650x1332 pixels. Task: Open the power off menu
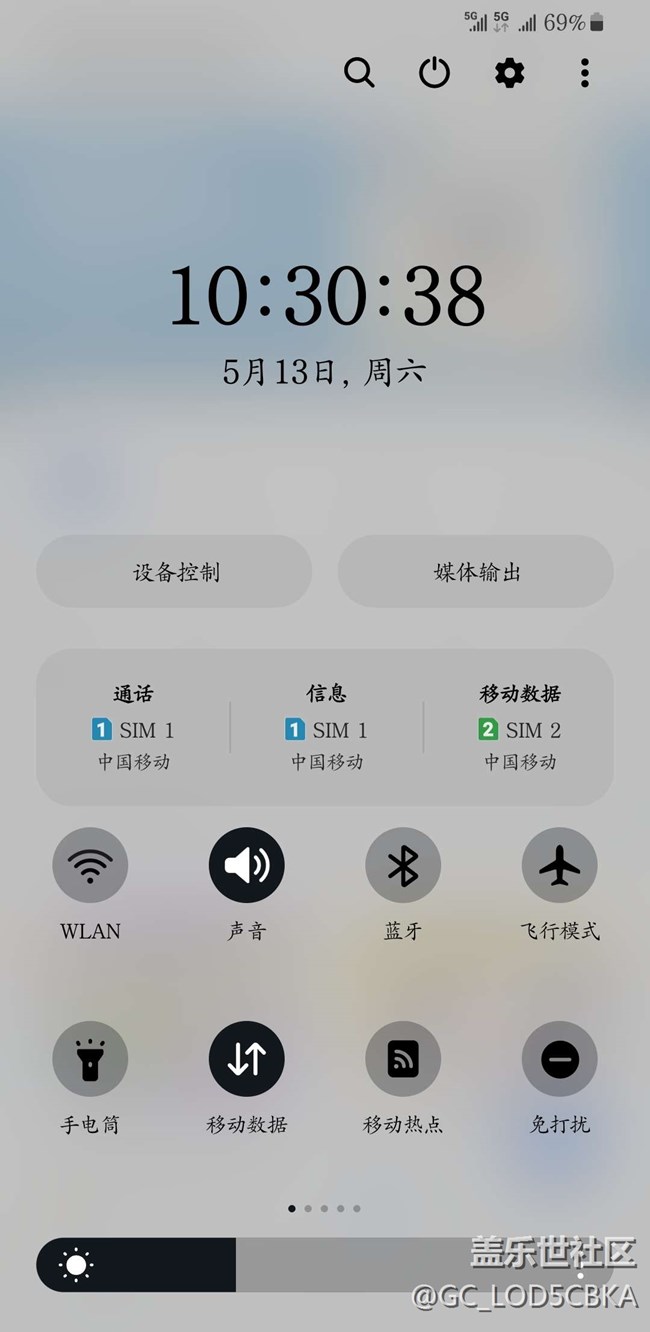[x=434, y=73]
